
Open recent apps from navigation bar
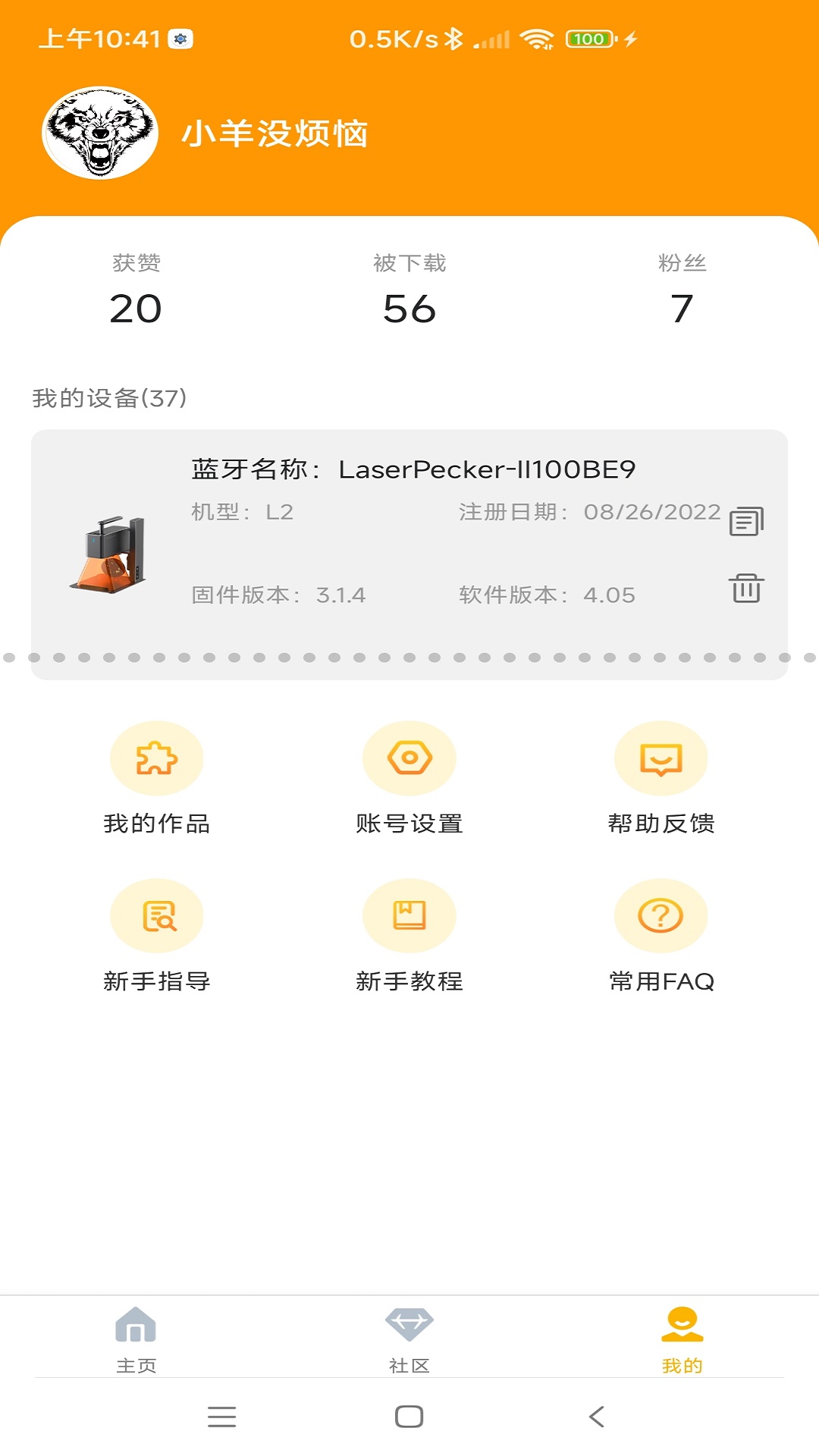pos(221,1416)
